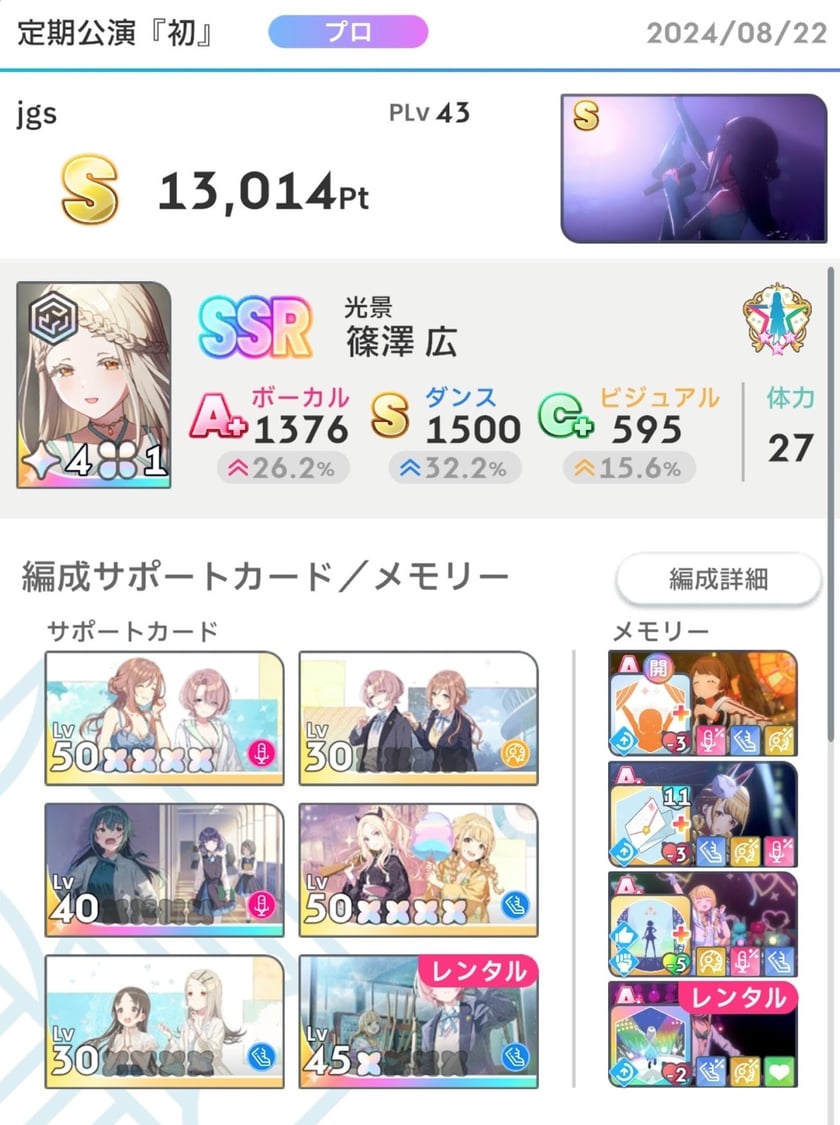Viewport: 840px width, 1125px height.
Task: Open the SSR 篠澤 広 idol card
Action: 94,385
